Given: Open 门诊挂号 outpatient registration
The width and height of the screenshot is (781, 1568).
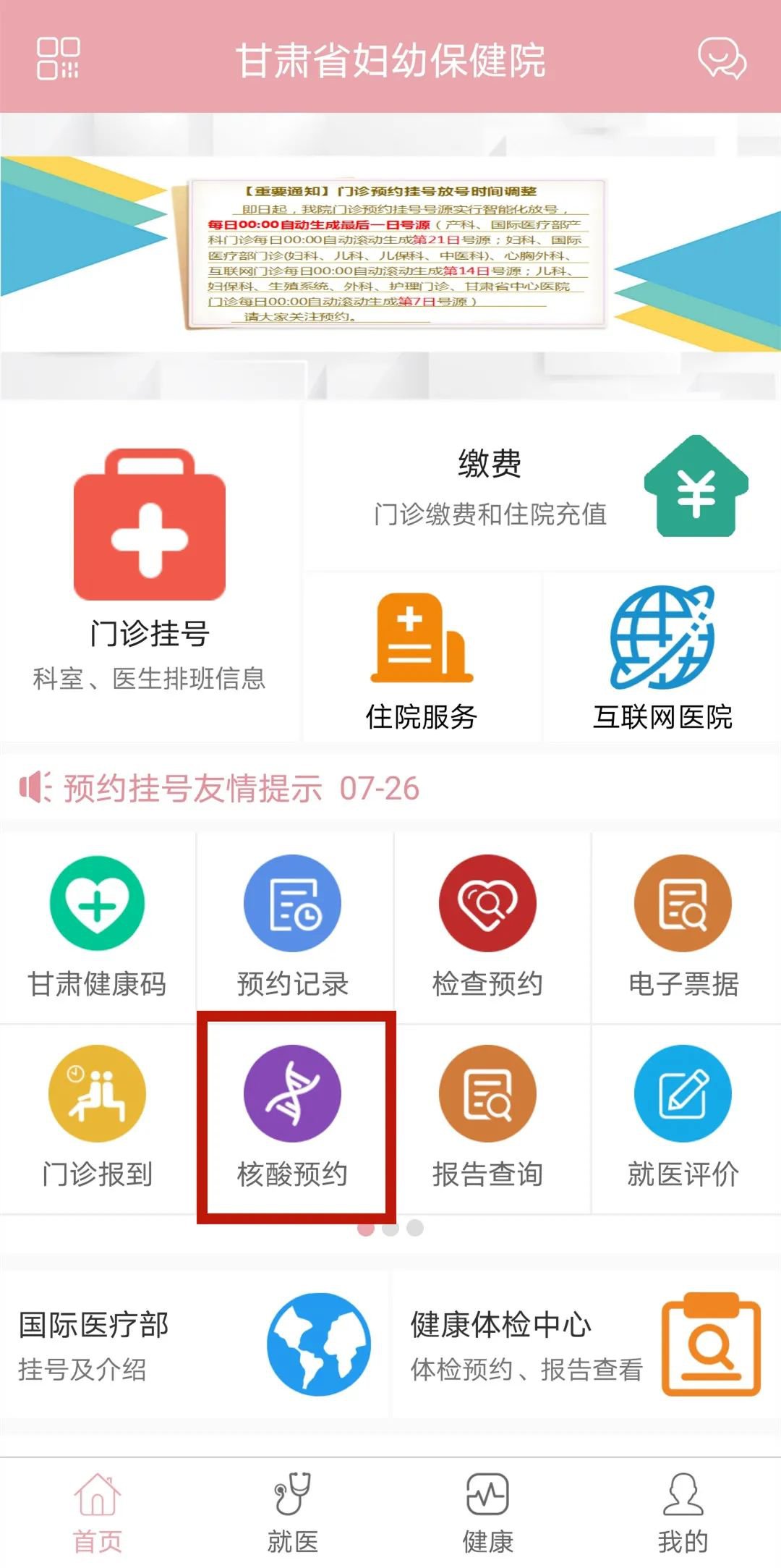Looking at the screenshot, I should pos(150,572).
